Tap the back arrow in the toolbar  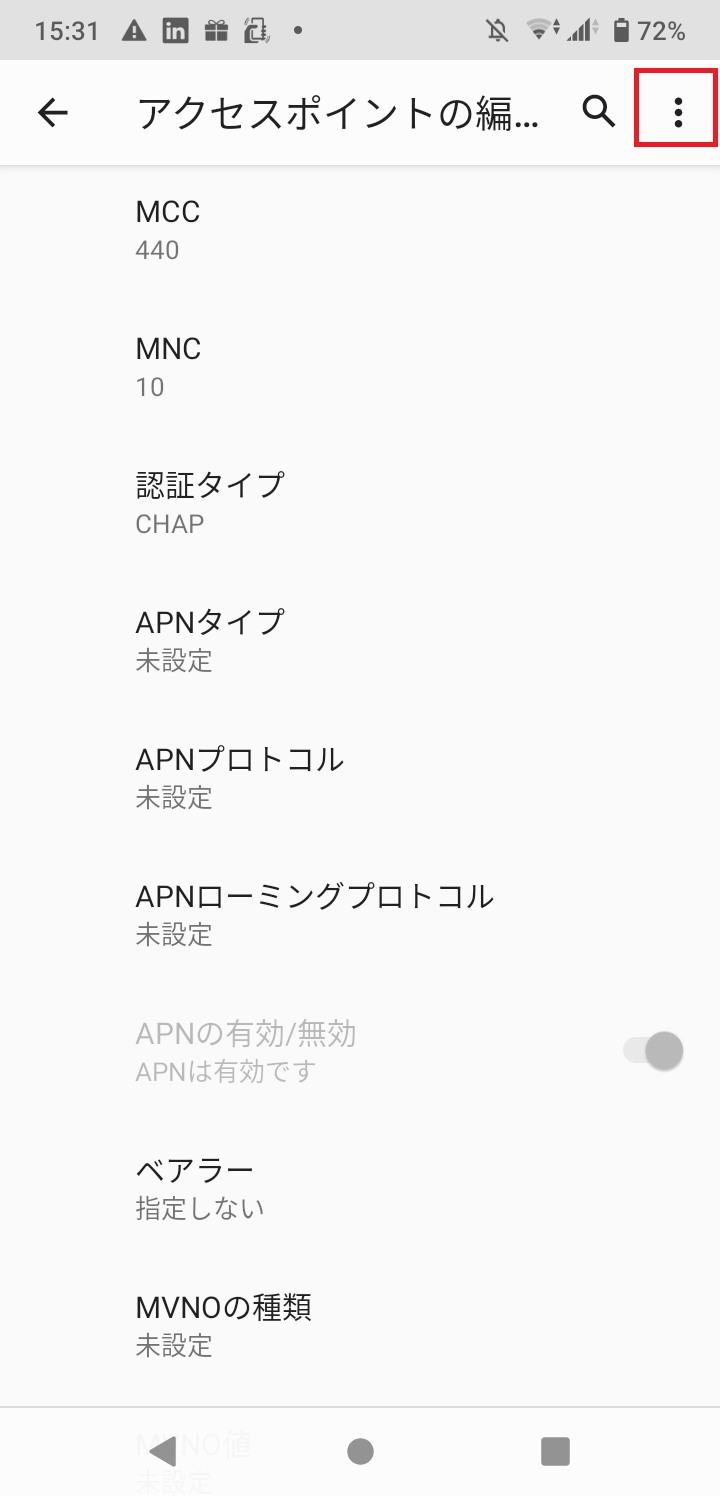(52, 112)
